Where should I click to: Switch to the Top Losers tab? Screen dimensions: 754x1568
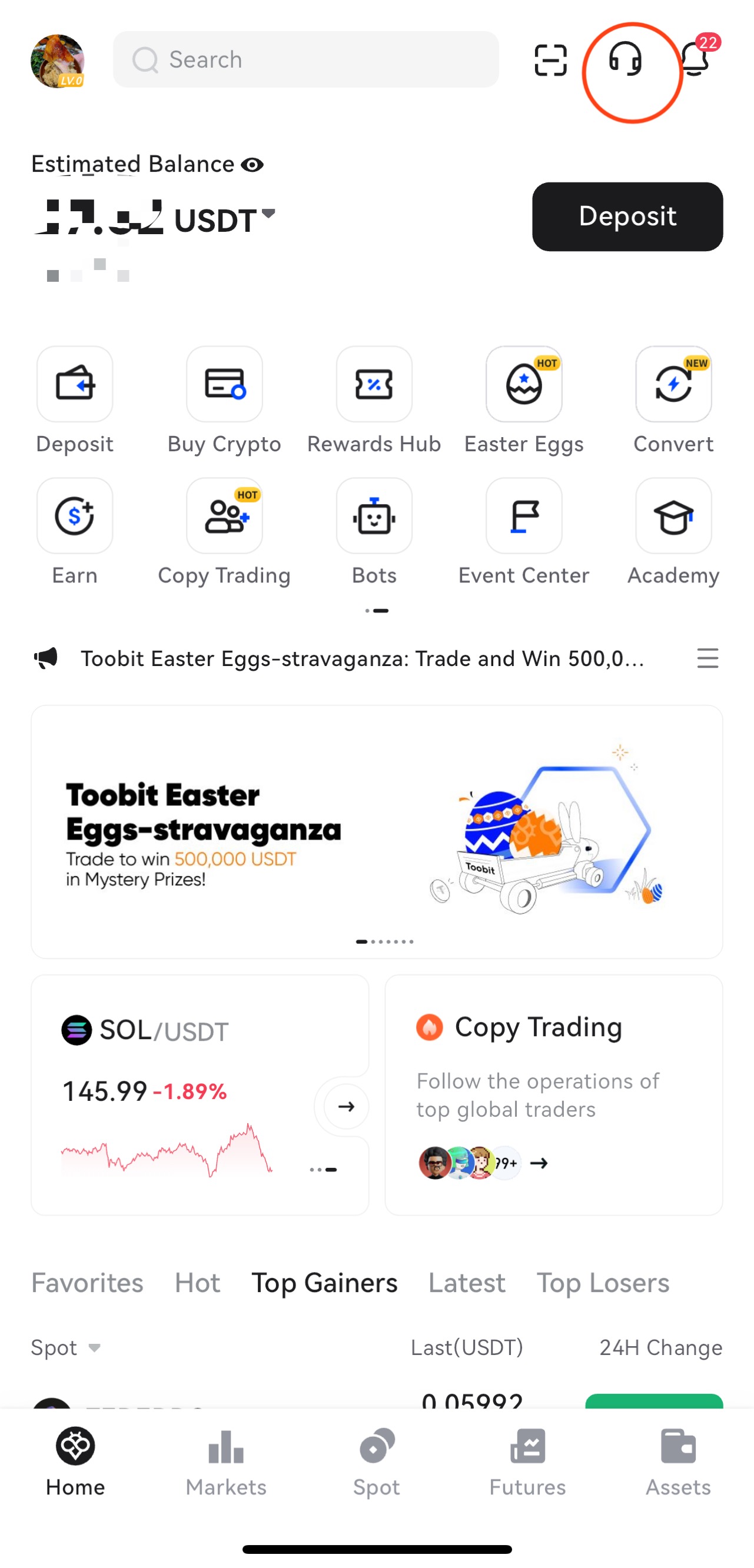tap(602, 1283)
